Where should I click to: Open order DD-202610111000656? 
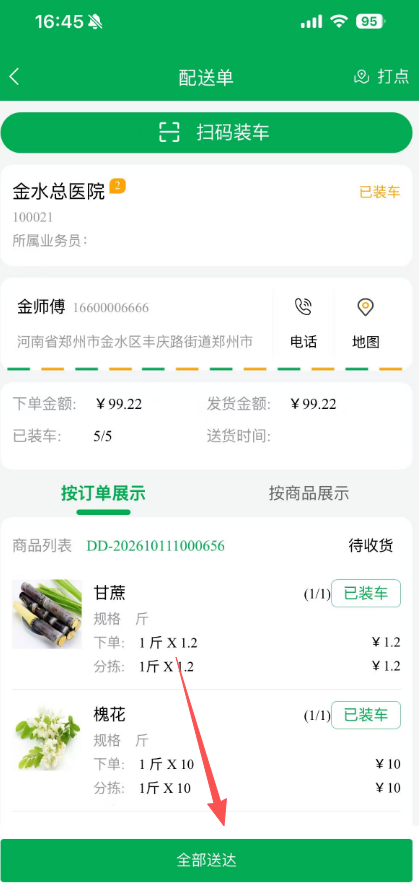[x=156, y=546]
